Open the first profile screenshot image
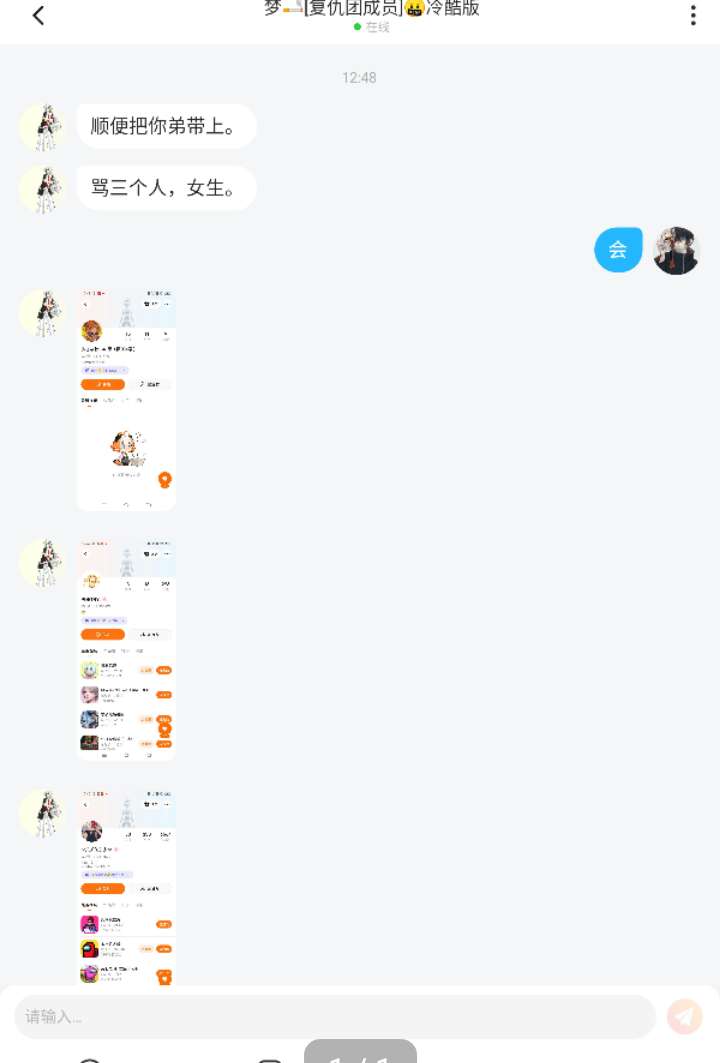This screenshot has height=1063, width=720. (126, 400)
